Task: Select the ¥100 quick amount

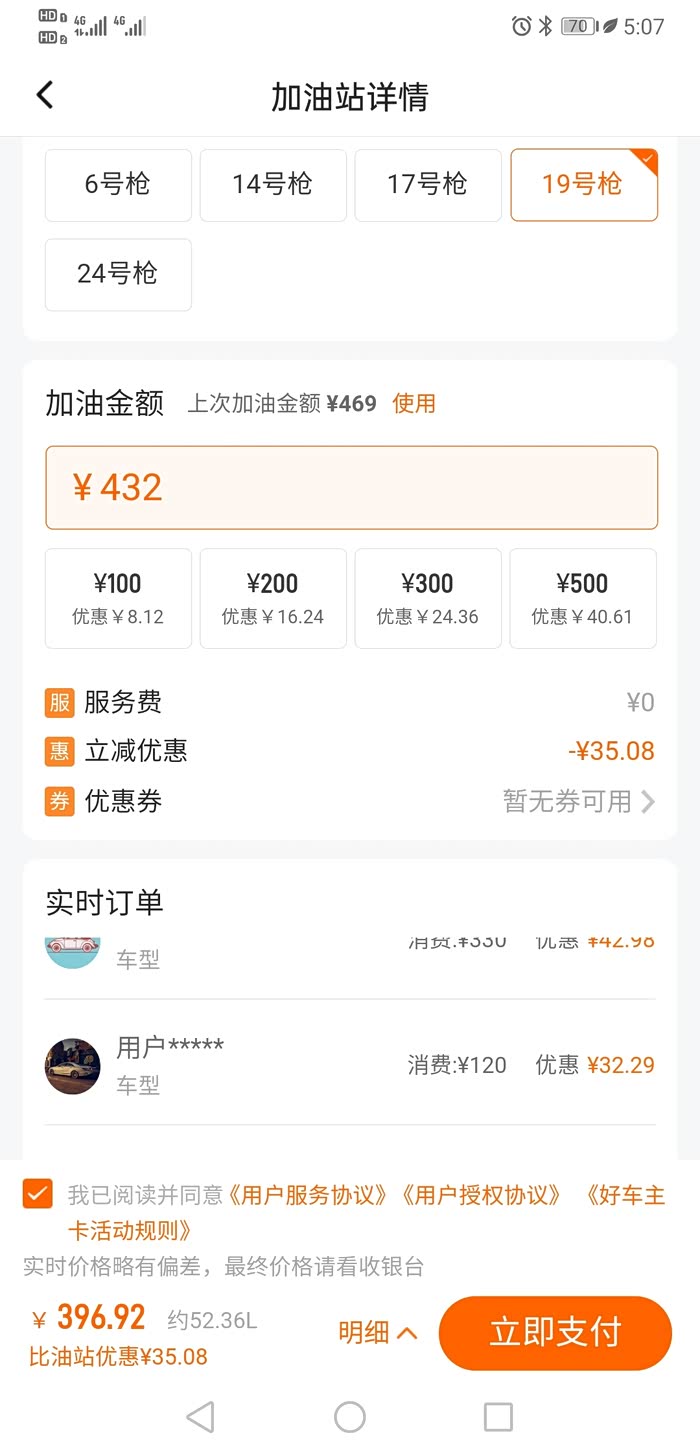Action: click(118, 598)
